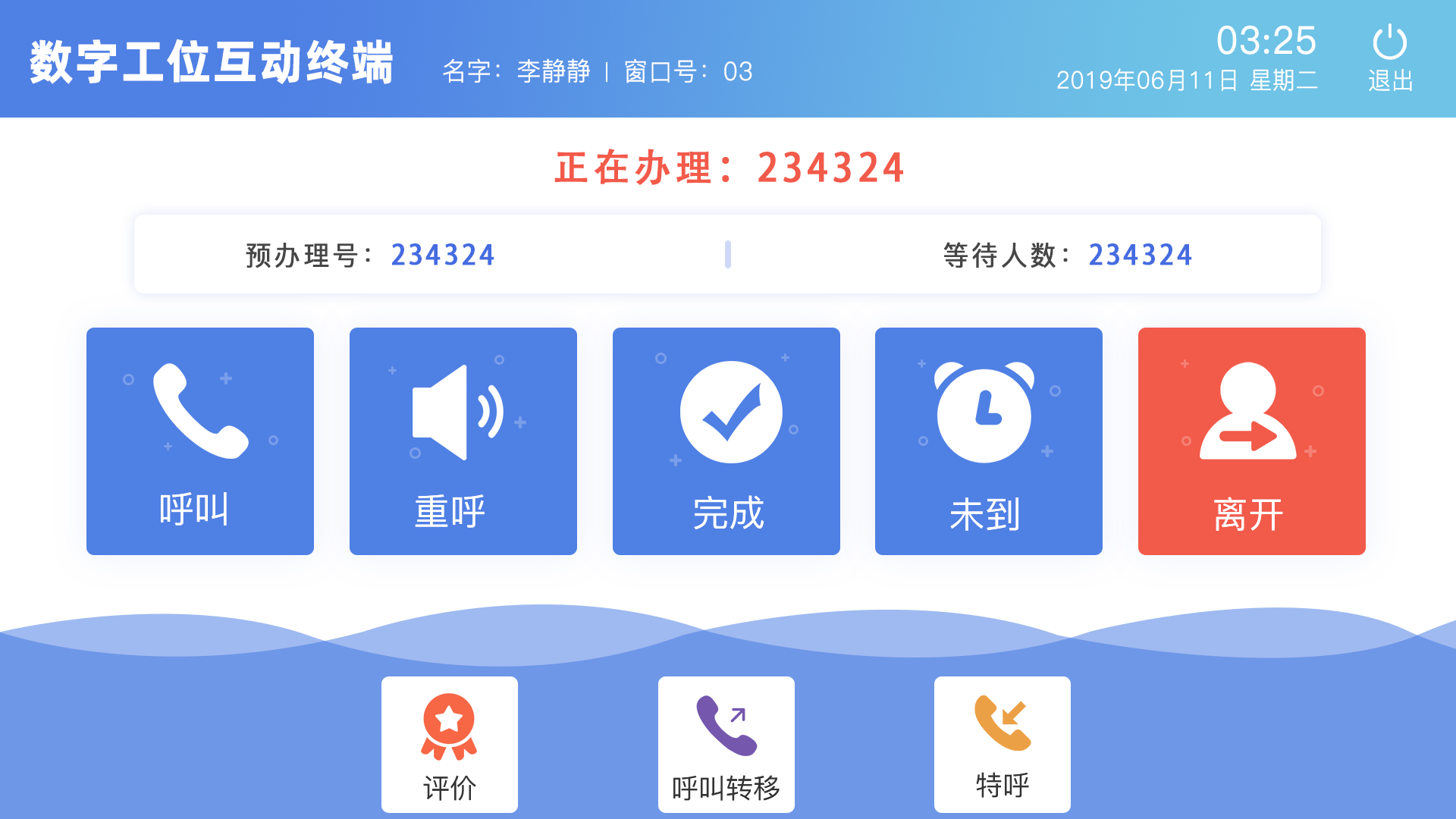Select 呼叫转移 to transfer the call
Image resolution: width=1456 pixels, height=819 pixels.
click(x=726, y=744)
